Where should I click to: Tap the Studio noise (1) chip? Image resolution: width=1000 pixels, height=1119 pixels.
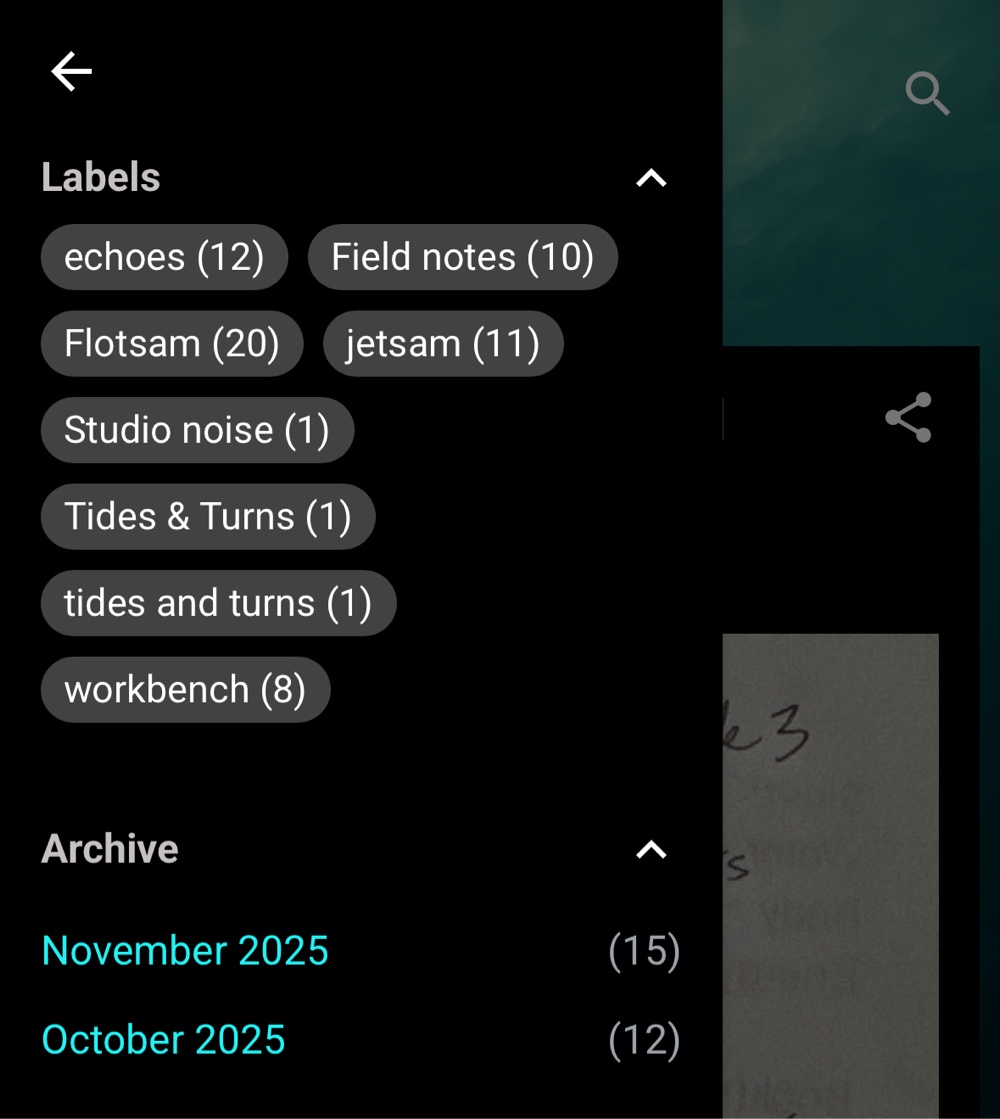tap(197, 430)
